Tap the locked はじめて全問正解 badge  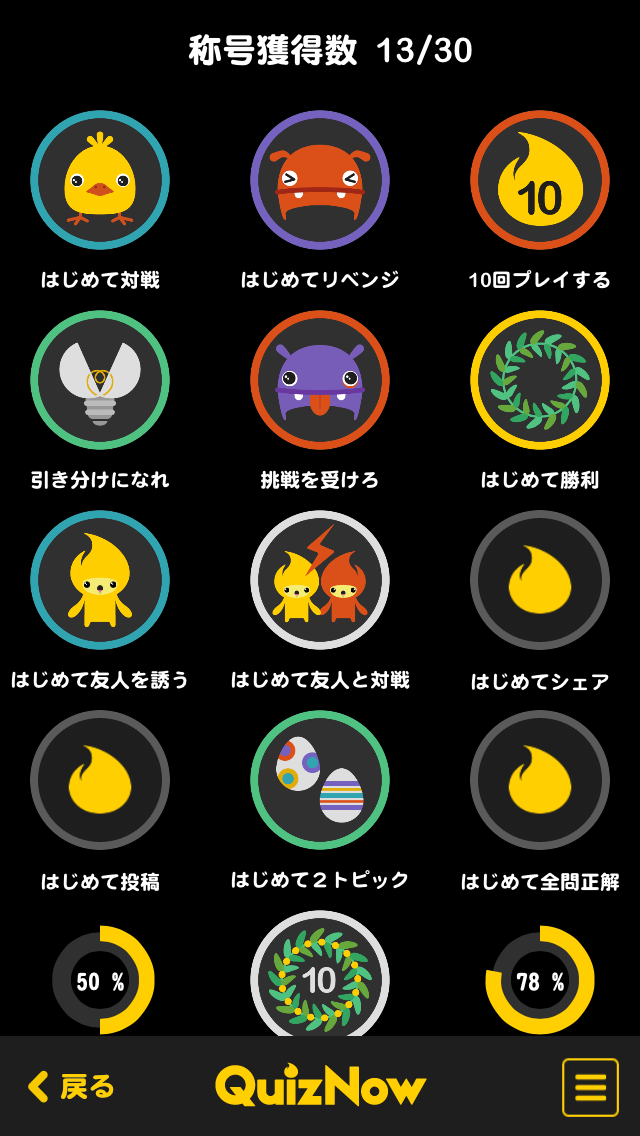540,780
